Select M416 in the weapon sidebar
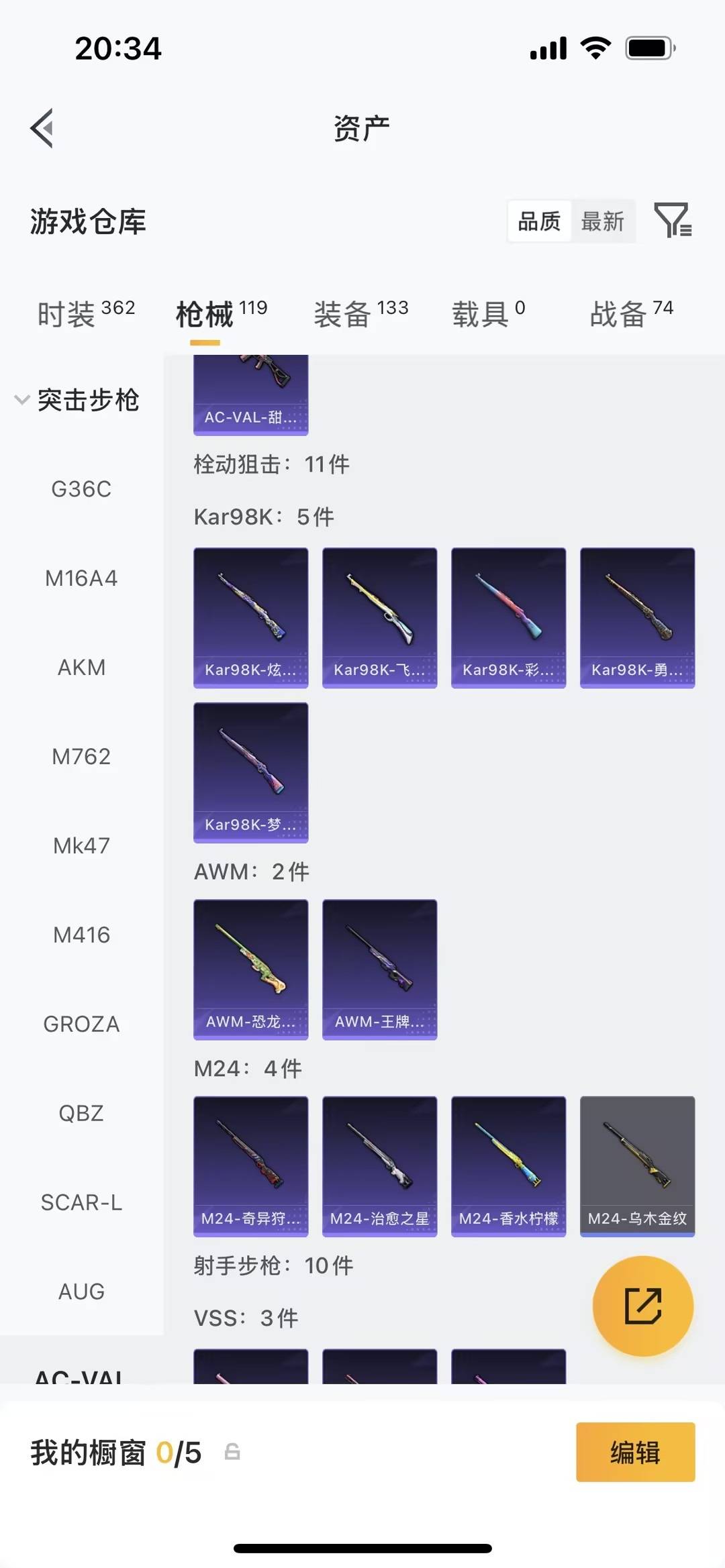Image resolution: width=725 pixels, height=1568 pixels. pos(81,935)
